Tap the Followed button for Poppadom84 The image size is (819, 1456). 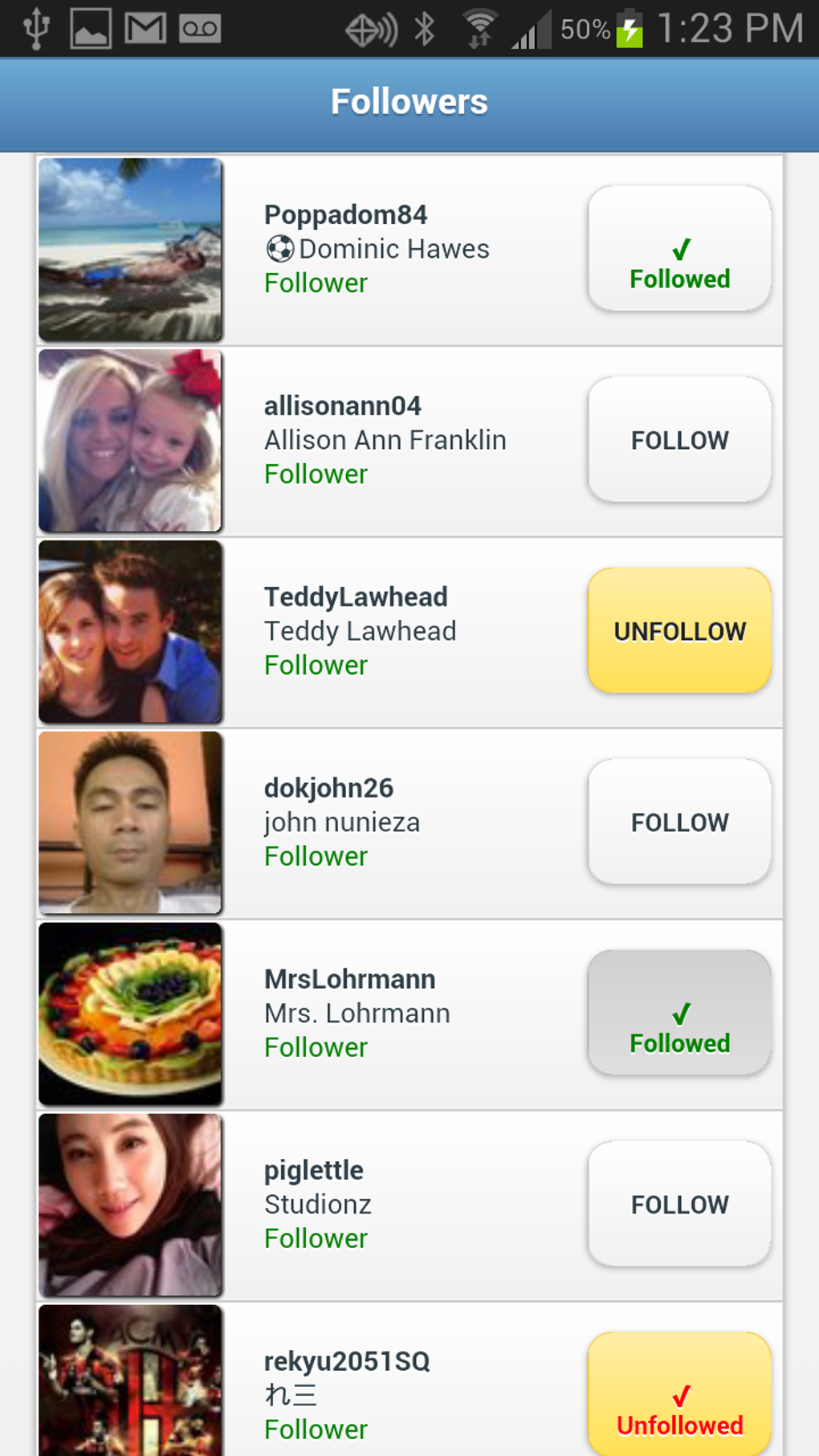click(x=679, y=248)
